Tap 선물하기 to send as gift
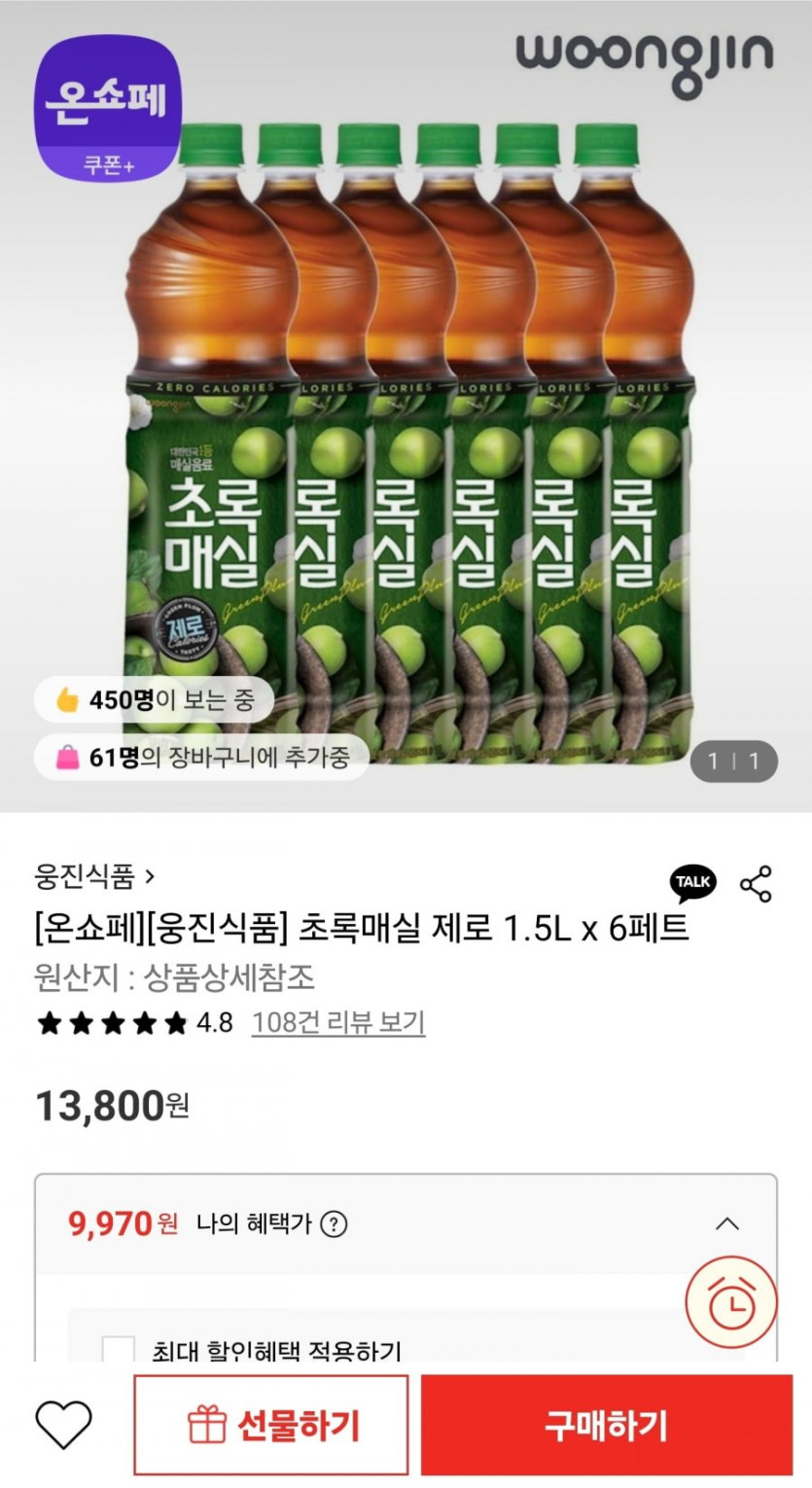The width and height of the screenshot is (812, 1488). click(x=271, y=1425)
